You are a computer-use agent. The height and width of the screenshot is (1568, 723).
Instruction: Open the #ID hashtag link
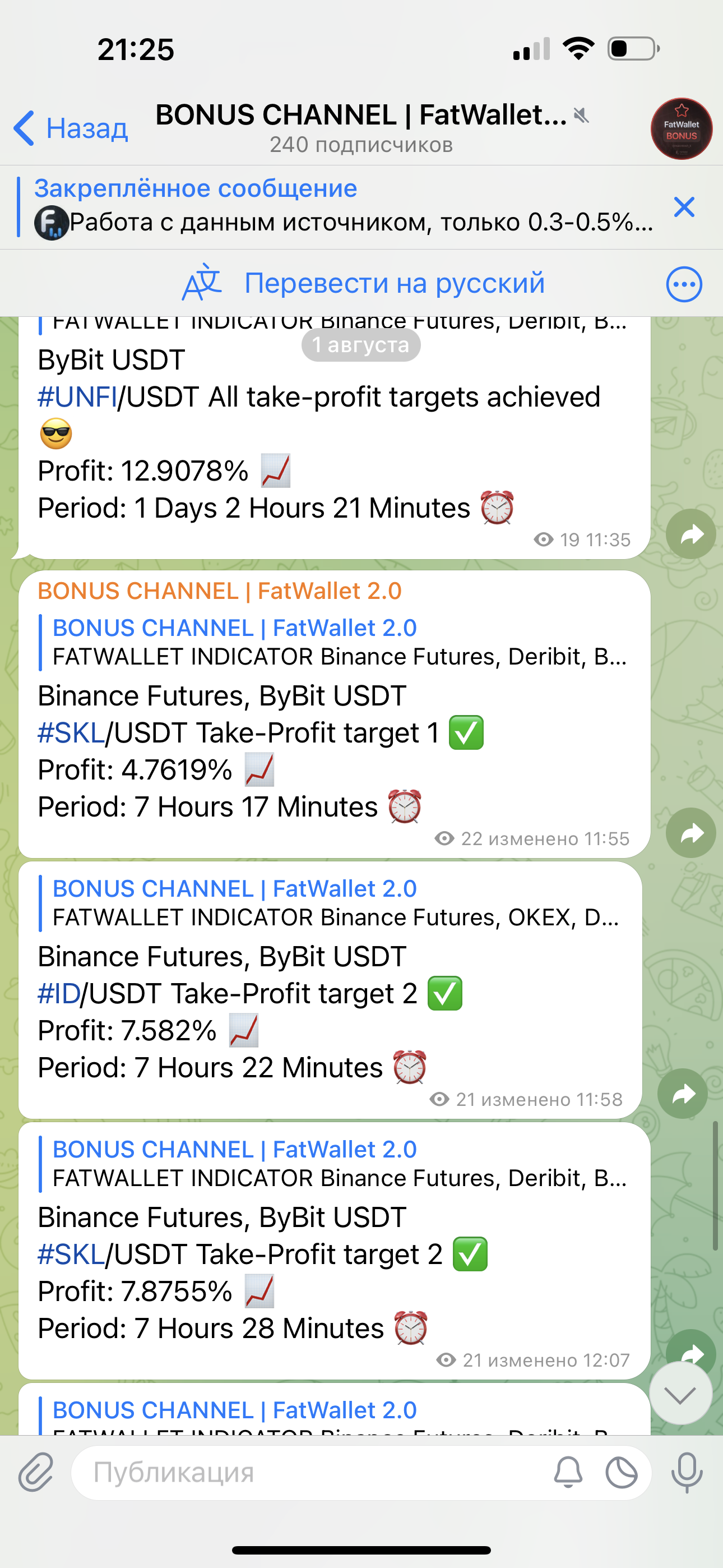pyautogui.click(x=58, y=993)
